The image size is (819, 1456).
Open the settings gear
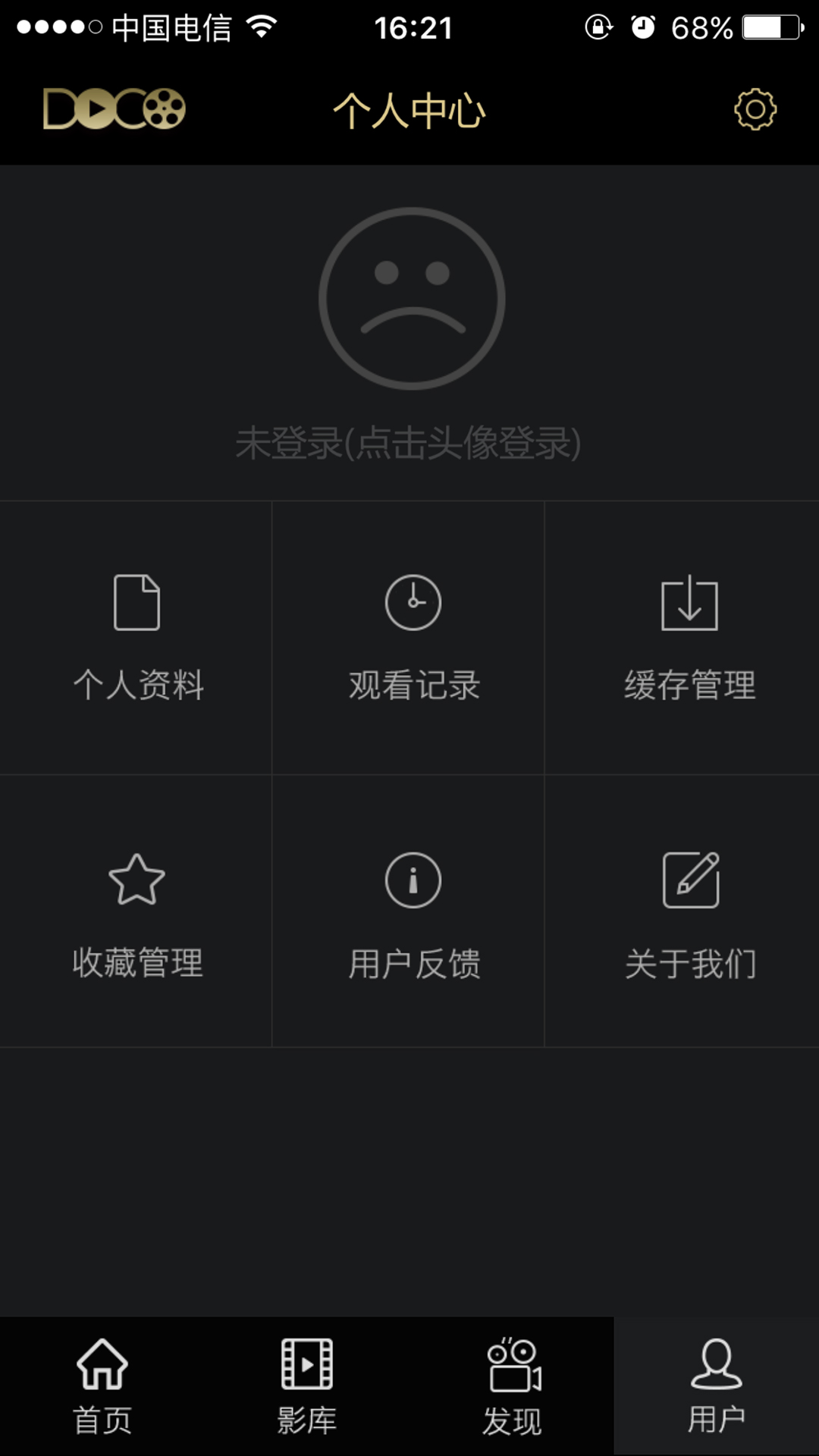pyautogui.click(x=754, y=109)
